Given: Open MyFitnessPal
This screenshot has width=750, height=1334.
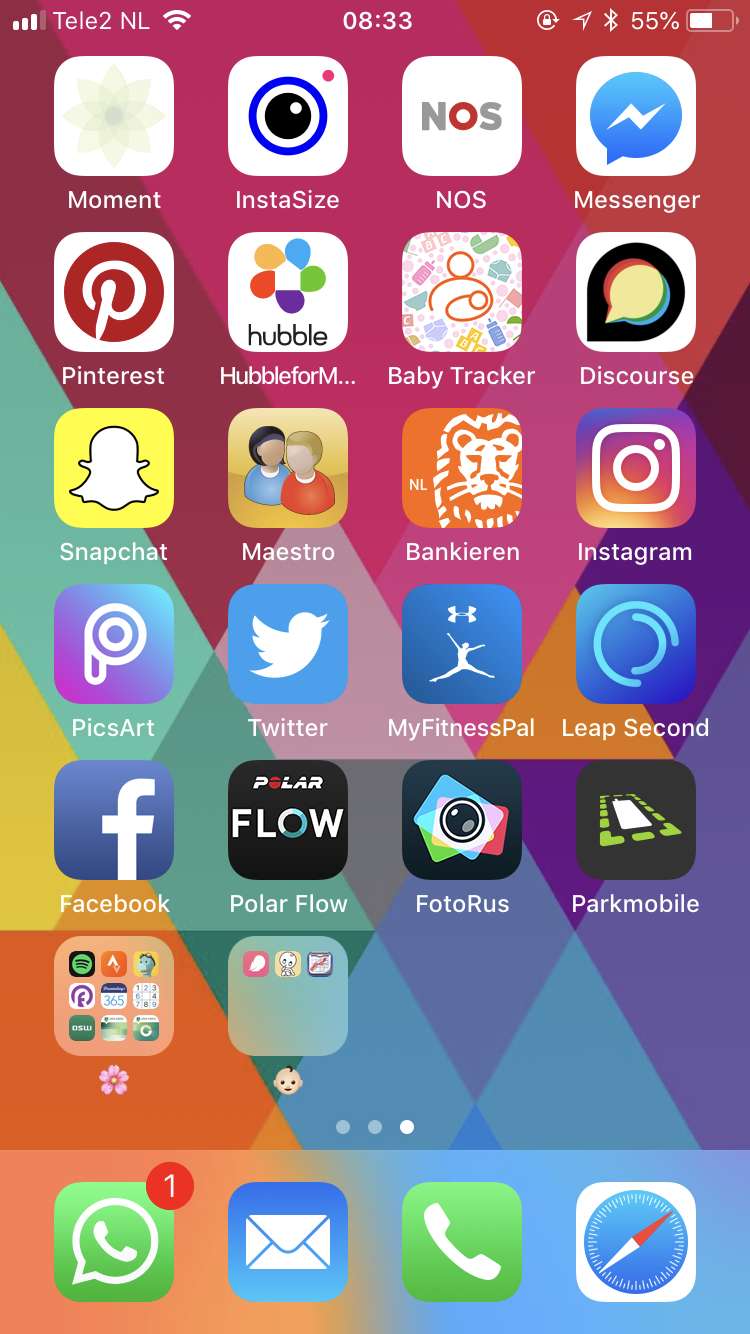Looking at the screenshot, I should pyautogui.click(x=462, y=644).
